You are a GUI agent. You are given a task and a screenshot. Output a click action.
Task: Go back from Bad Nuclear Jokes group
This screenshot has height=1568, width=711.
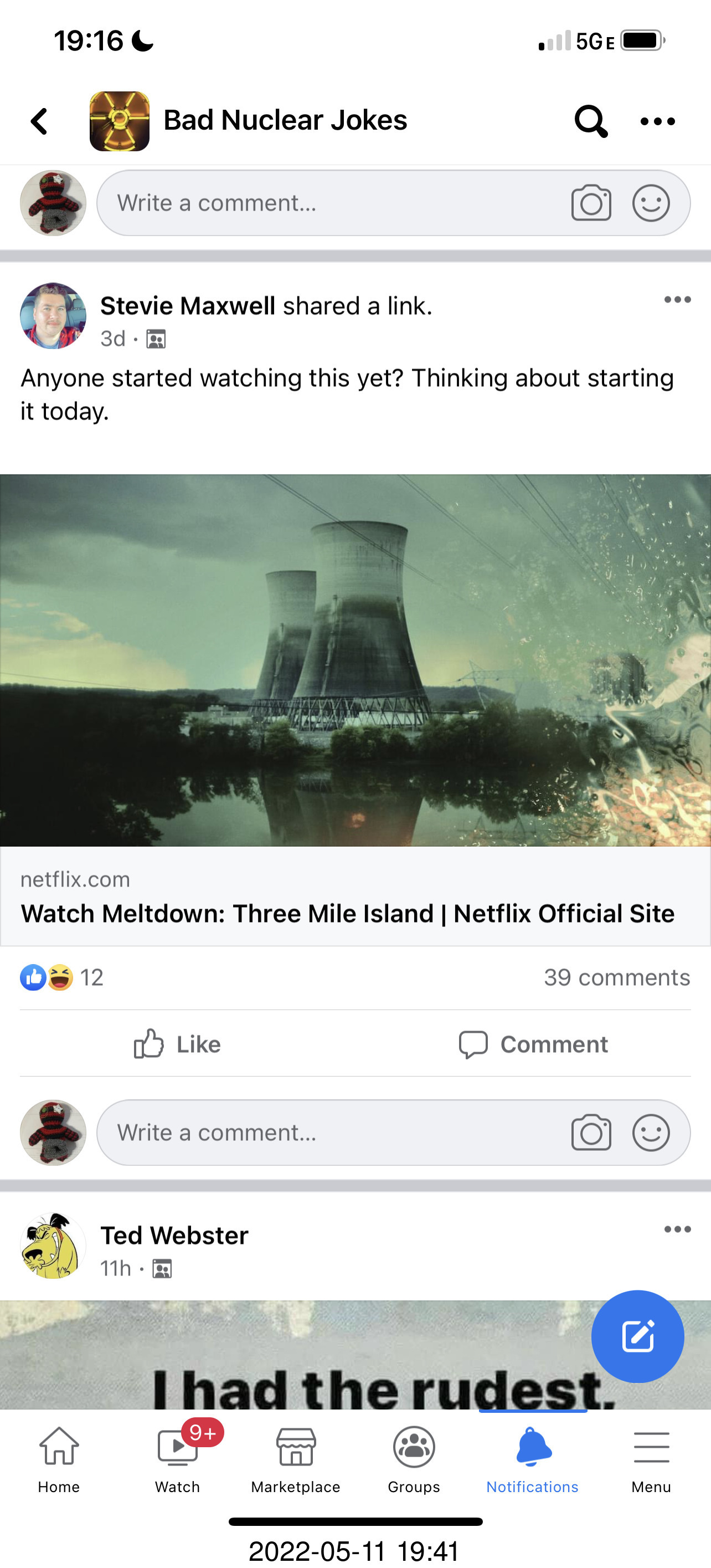[x=39, y=121]
